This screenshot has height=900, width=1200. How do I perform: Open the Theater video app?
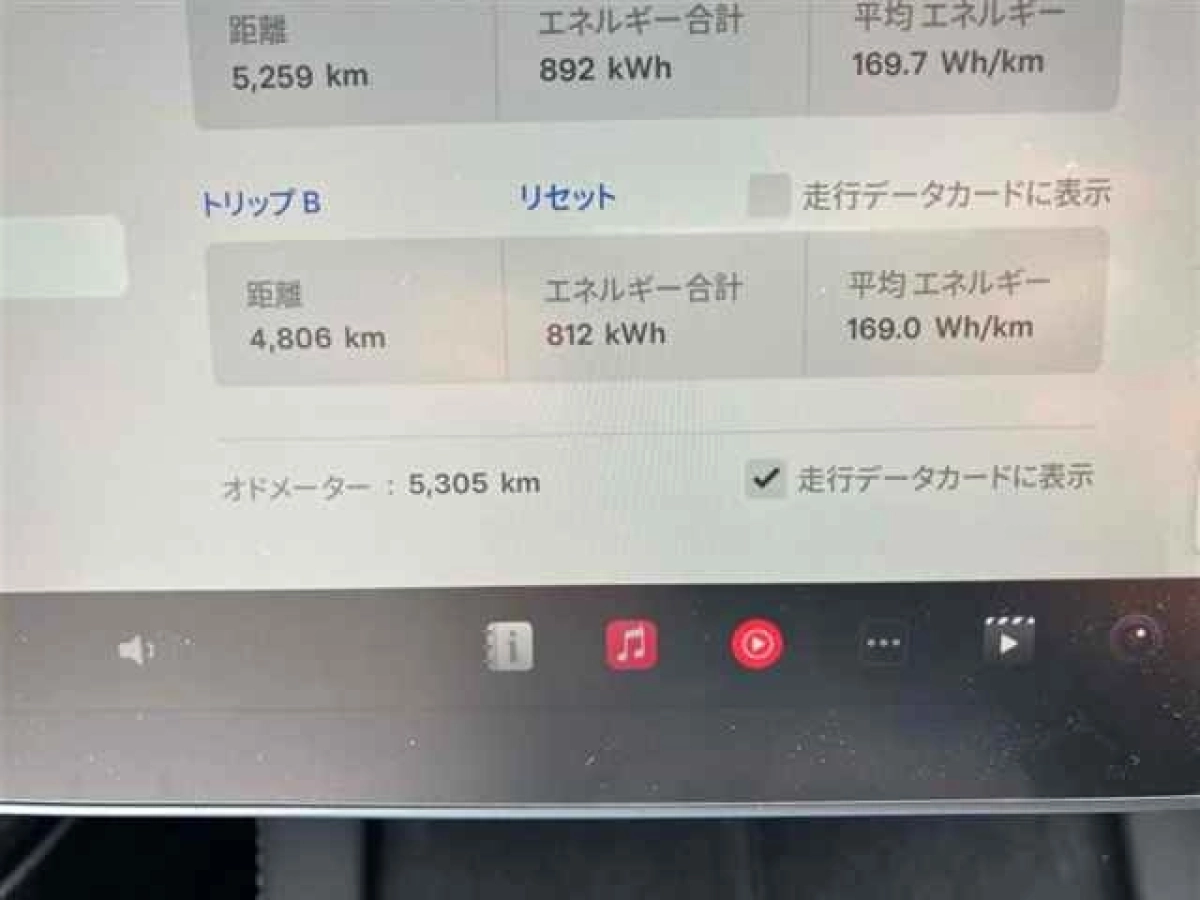tap(1008, 642)
